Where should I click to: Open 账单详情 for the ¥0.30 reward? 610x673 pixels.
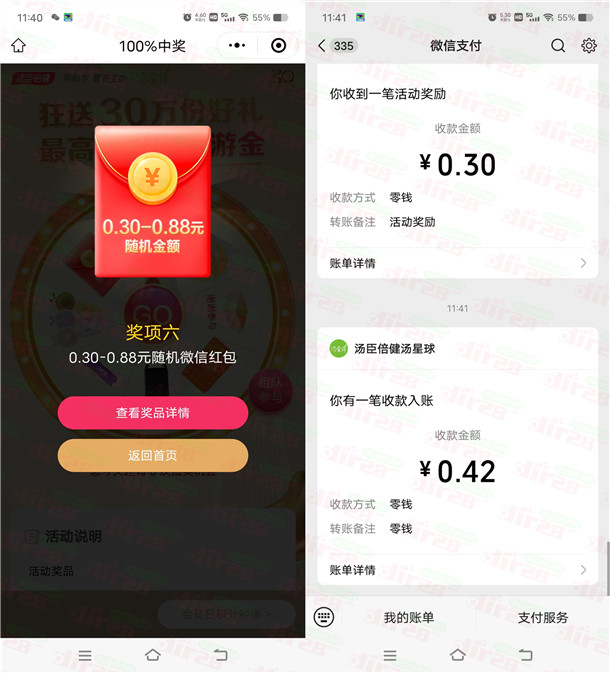click(x=458, y=263)
